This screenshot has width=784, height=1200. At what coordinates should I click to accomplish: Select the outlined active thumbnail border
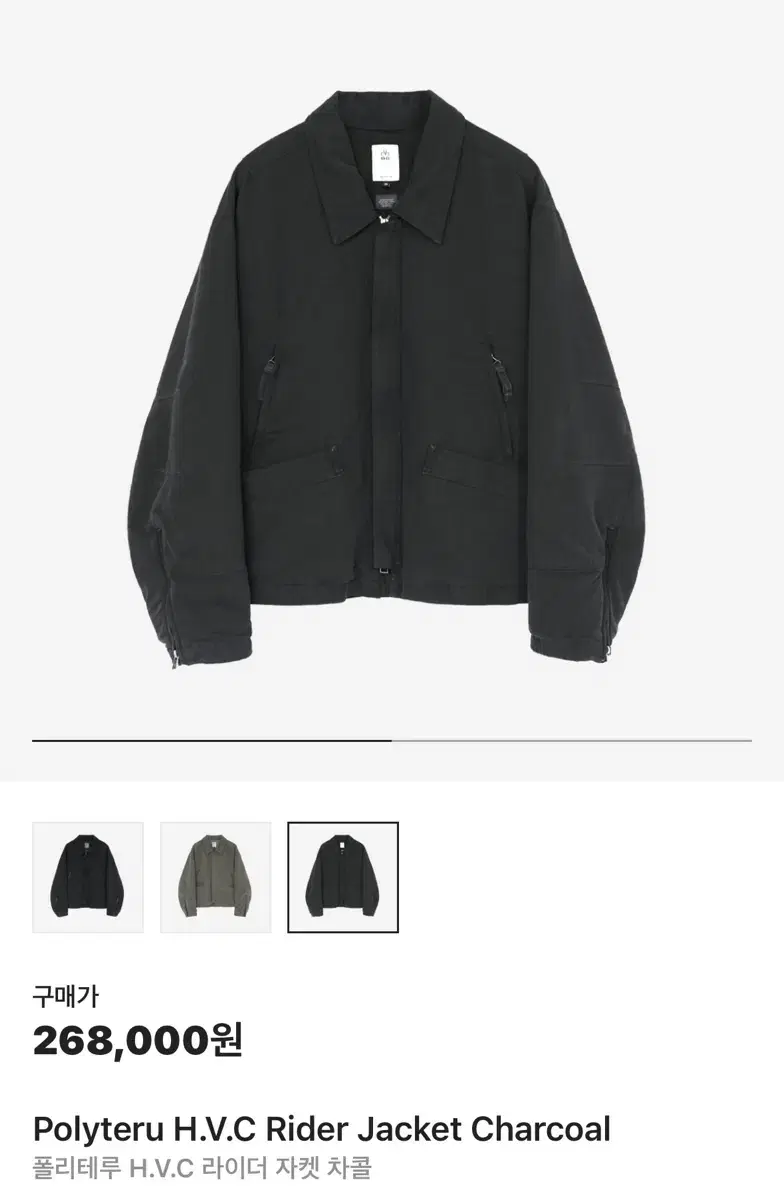343,821
